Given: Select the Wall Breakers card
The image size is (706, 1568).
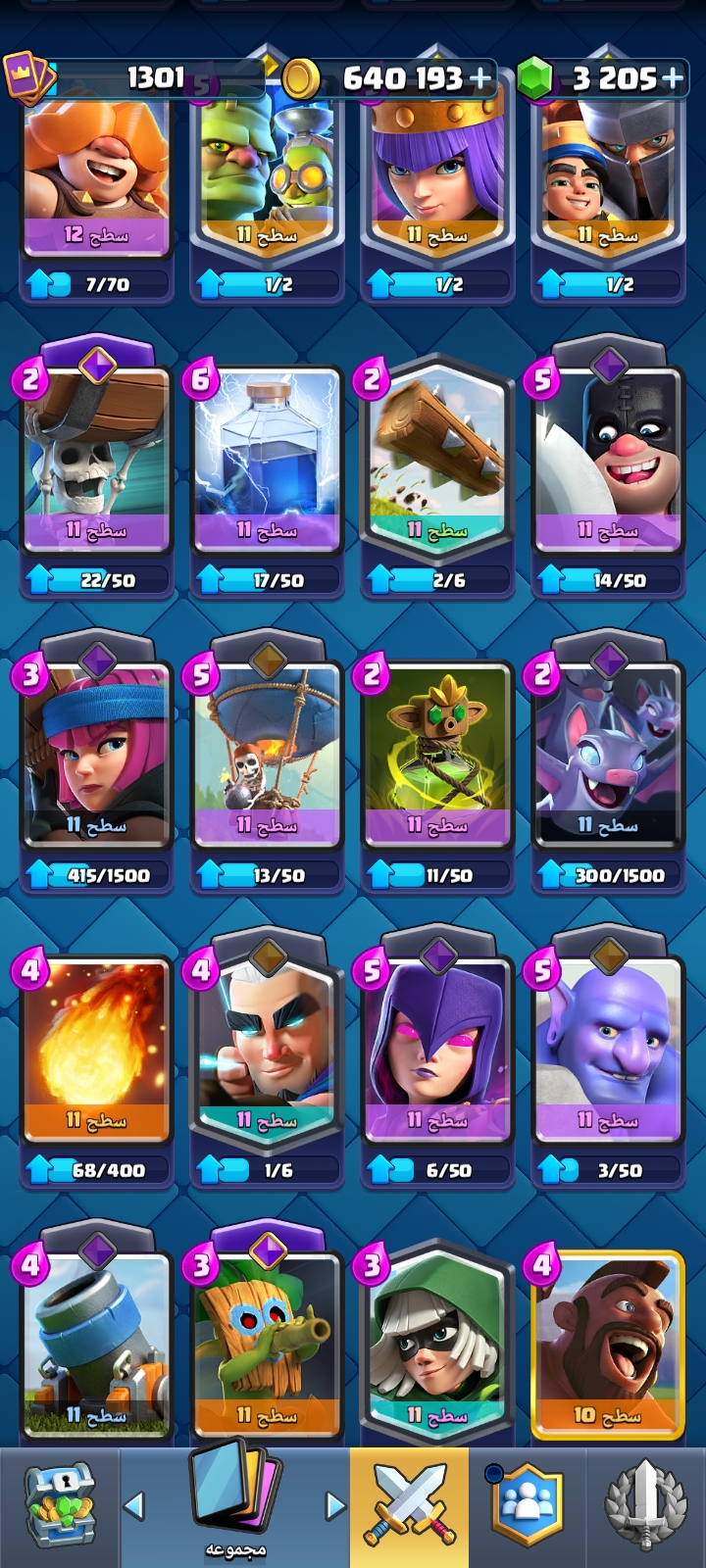Looking at the screenshot, I should coord(96,458).
